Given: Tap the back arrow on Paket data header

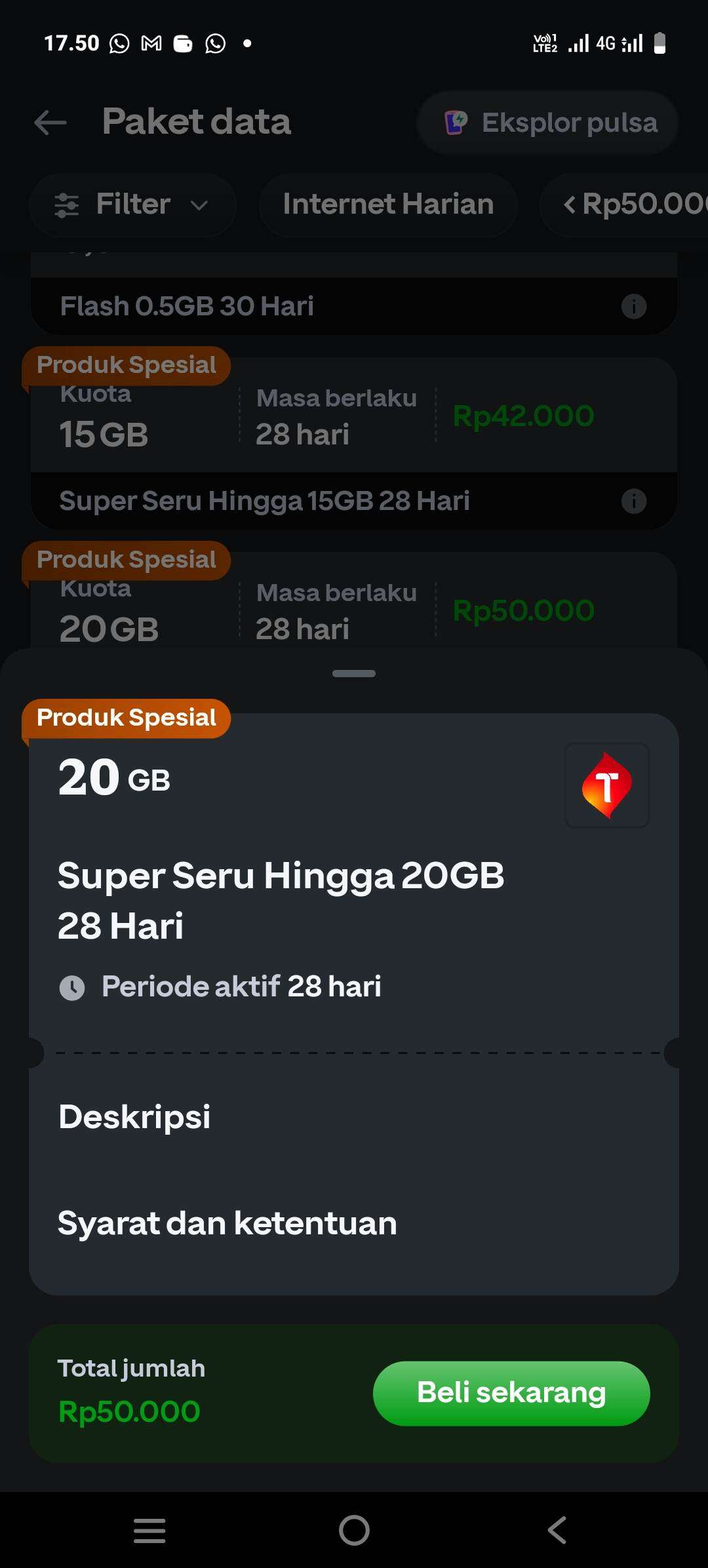Looking at the screenshot, I should [50, 123].
